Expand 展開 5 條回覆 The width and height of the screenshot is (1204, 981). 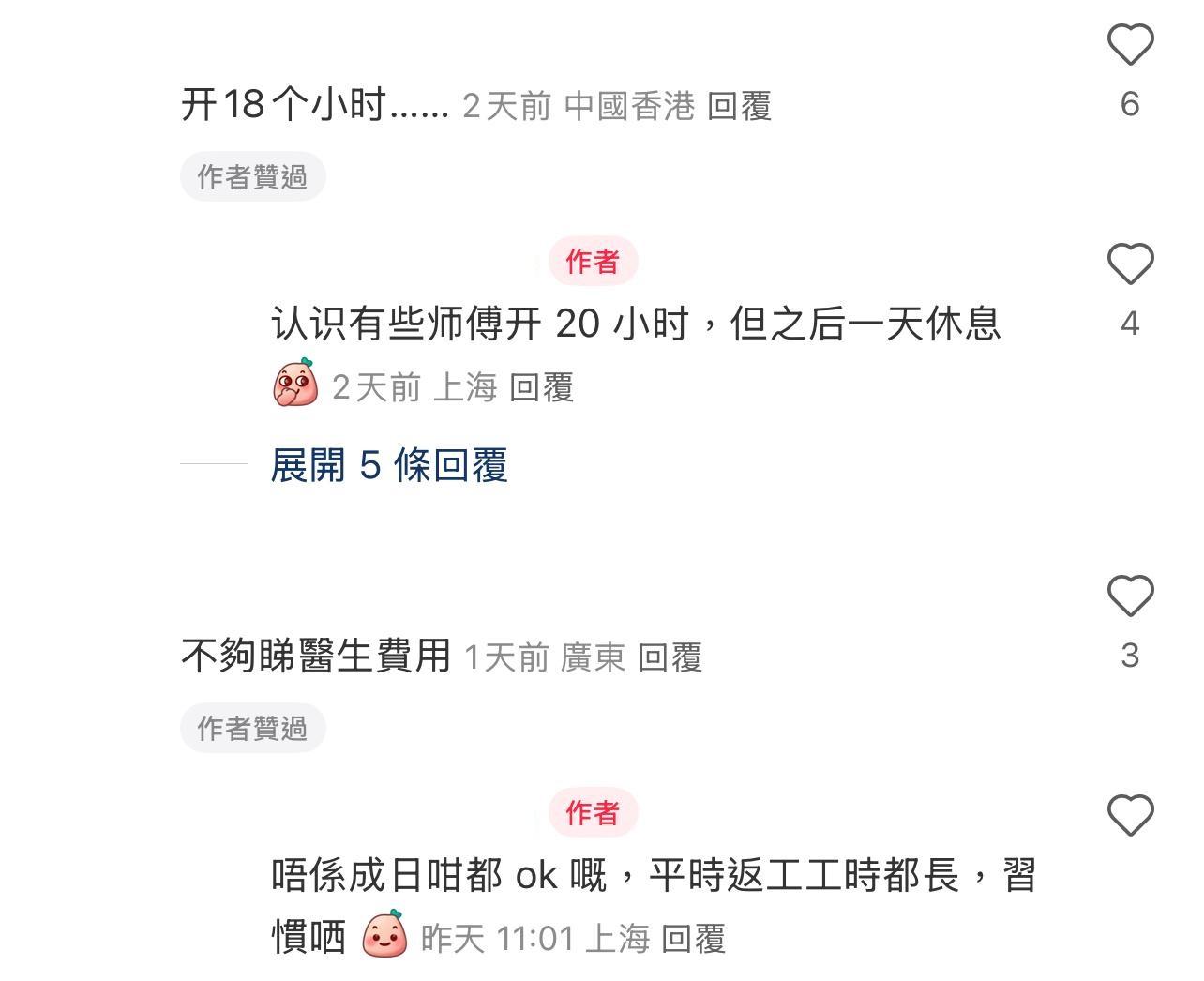click(388, 465)
